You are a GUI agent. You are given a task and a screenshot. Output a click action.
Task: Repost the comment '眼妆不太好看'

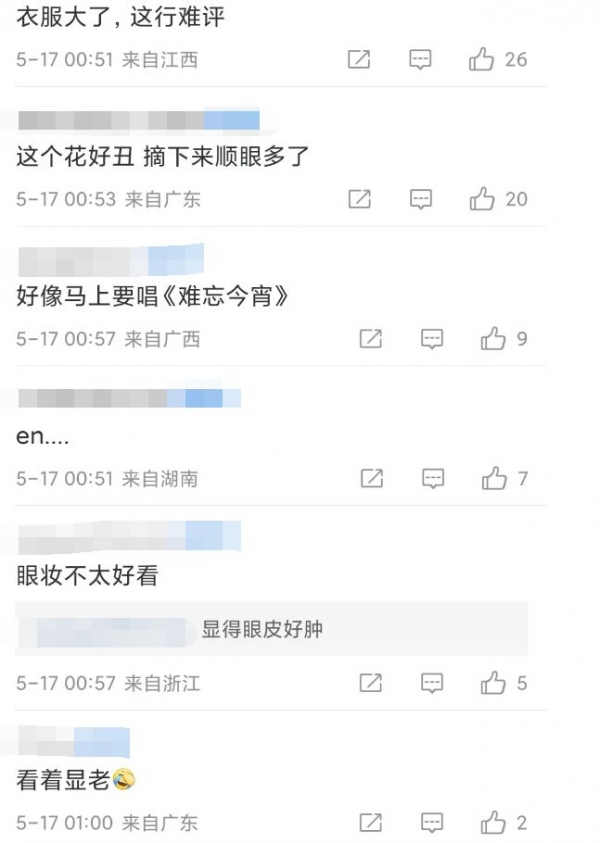(371, 684)
